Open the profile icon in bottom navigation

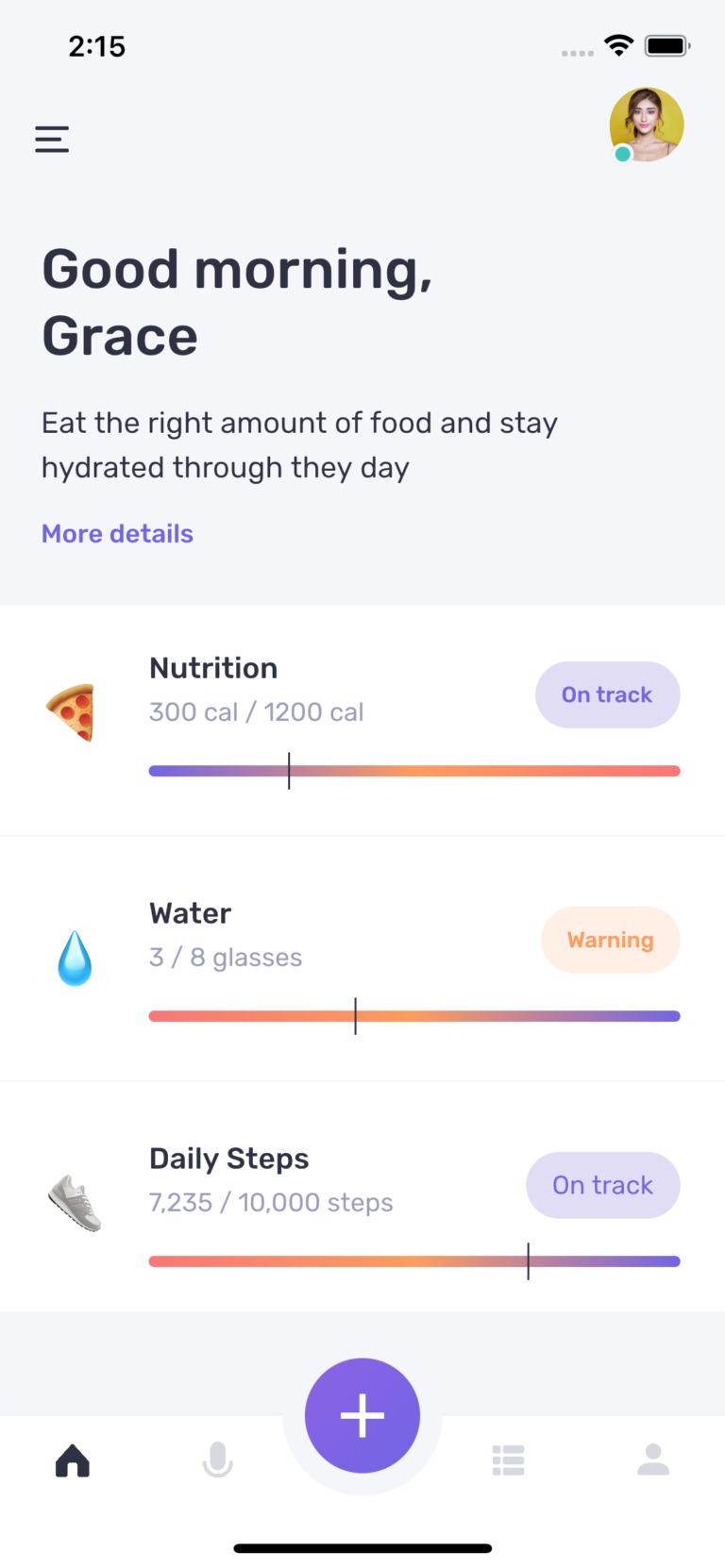(652, 1460)
